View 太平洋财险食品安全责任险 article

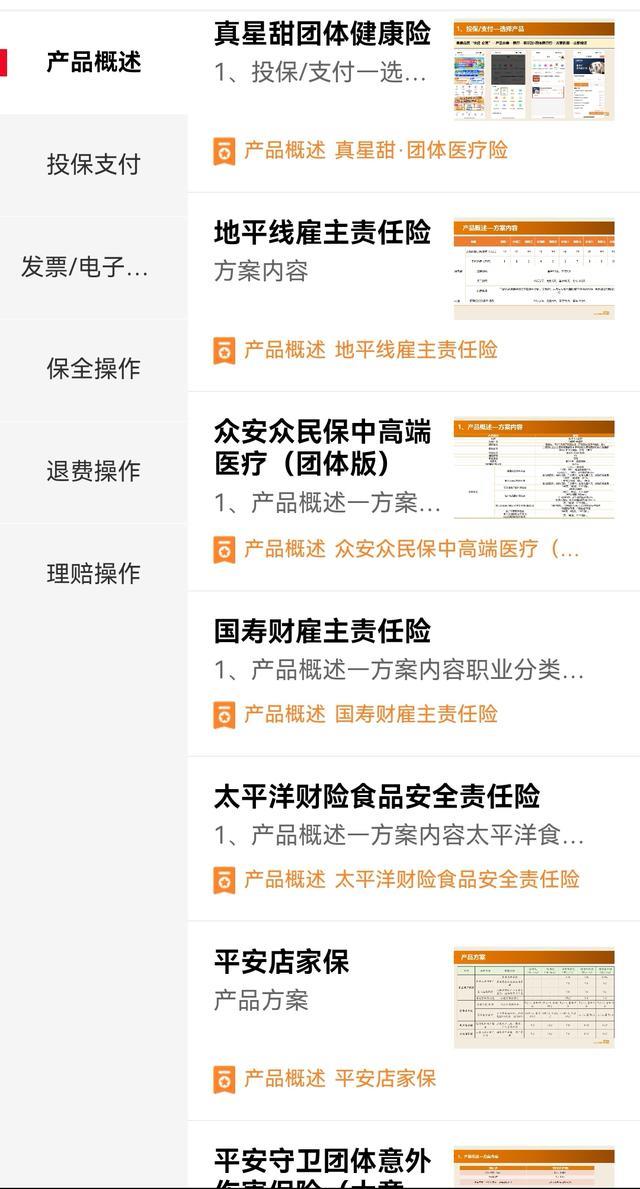pos(376,797)
